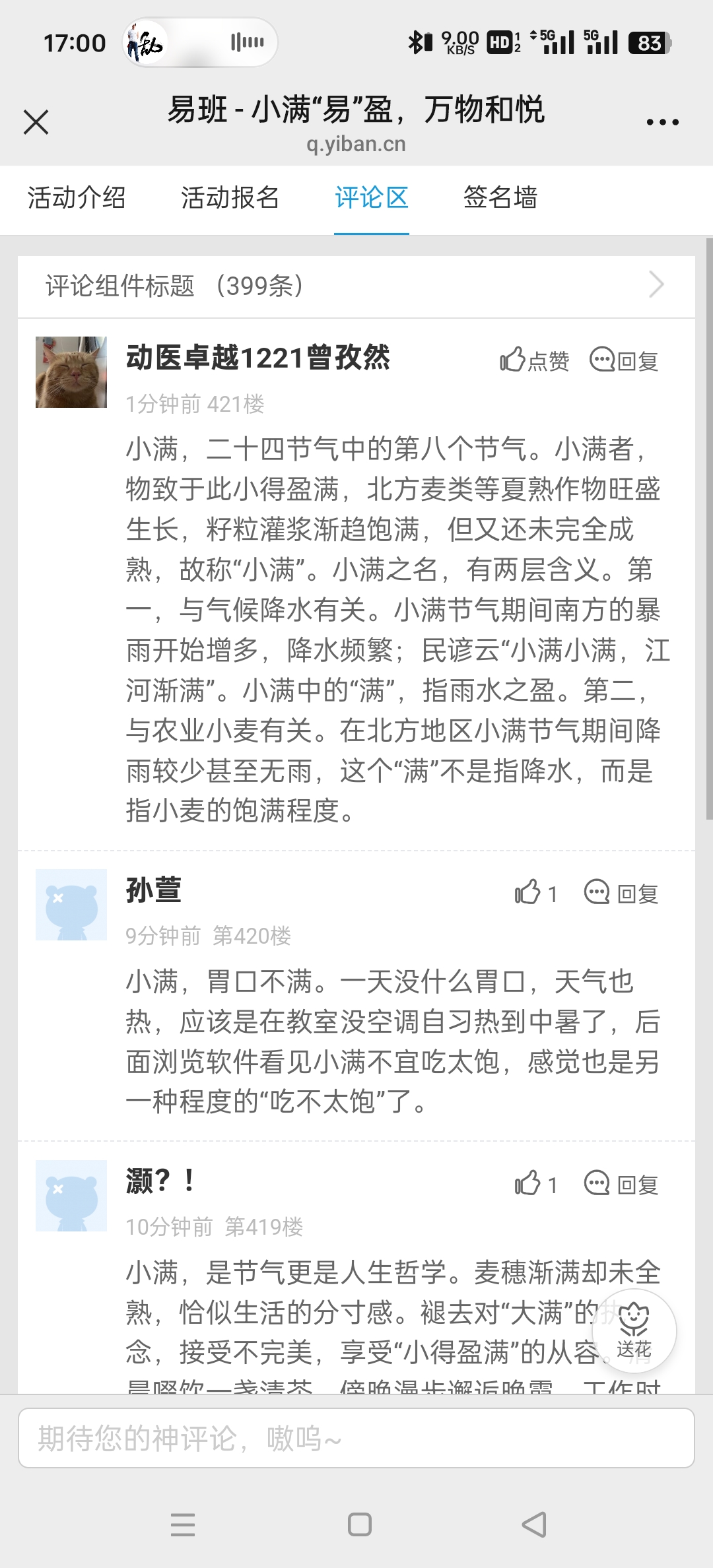The width and height of the screenshot is (713, 1568).
Task: Close the webpage with the X icon
Action: click(36, 122)
